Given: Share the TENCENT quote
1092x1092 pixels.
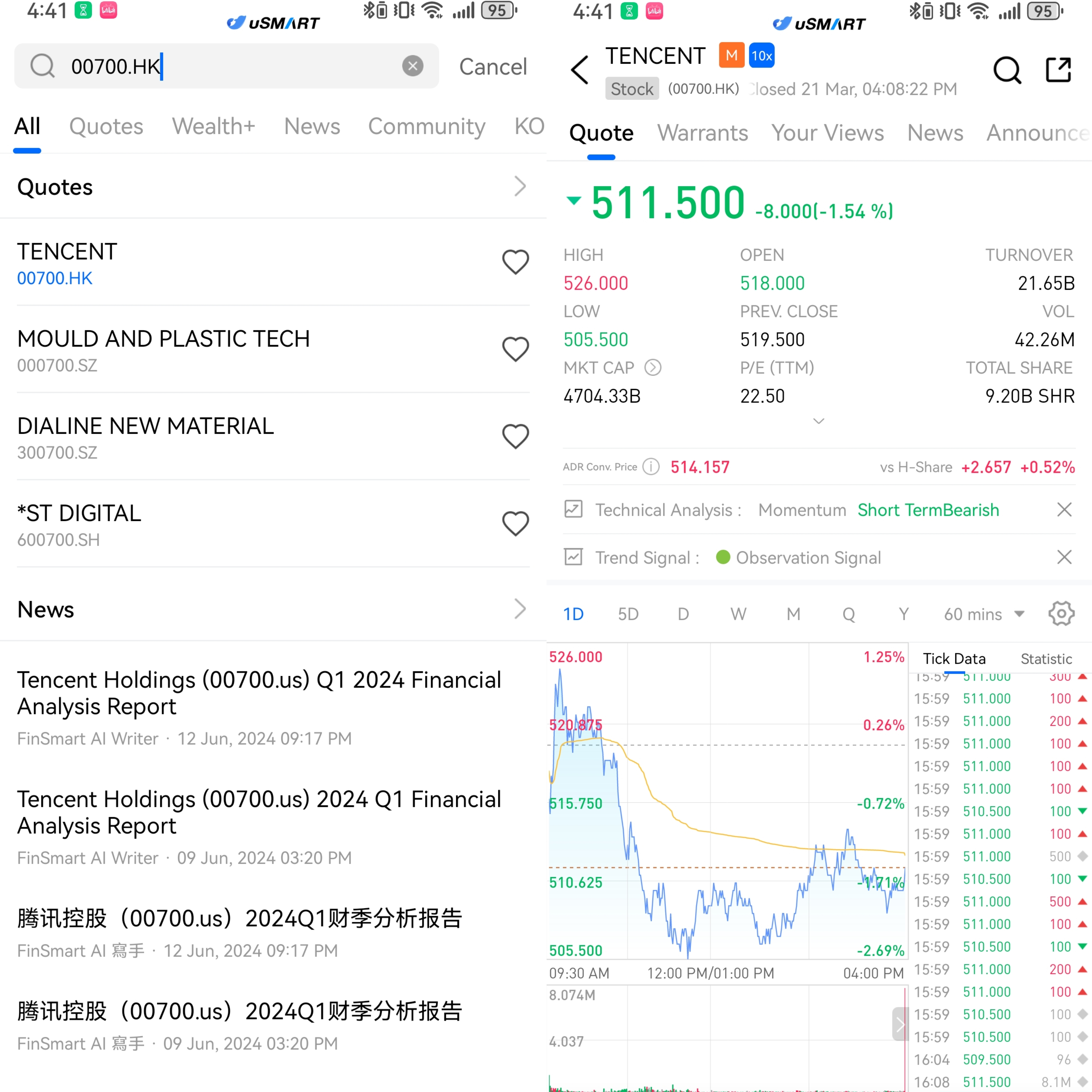Looking at the screenshot, I should (x=1058, y=70).
